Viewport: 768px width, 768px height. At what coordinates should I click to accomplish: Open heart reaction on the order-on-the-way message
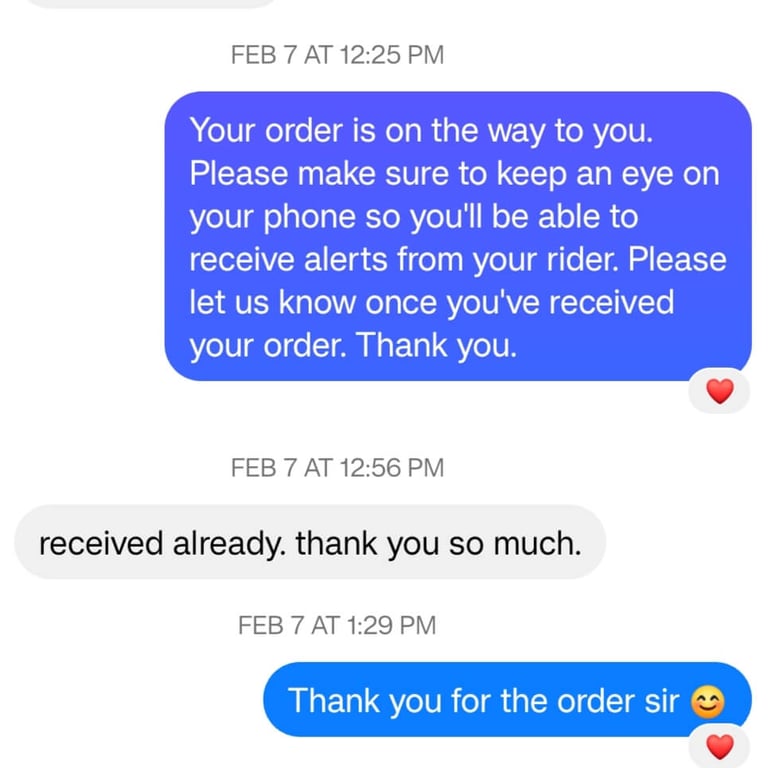pyautogui.click(x=719, y=392)
